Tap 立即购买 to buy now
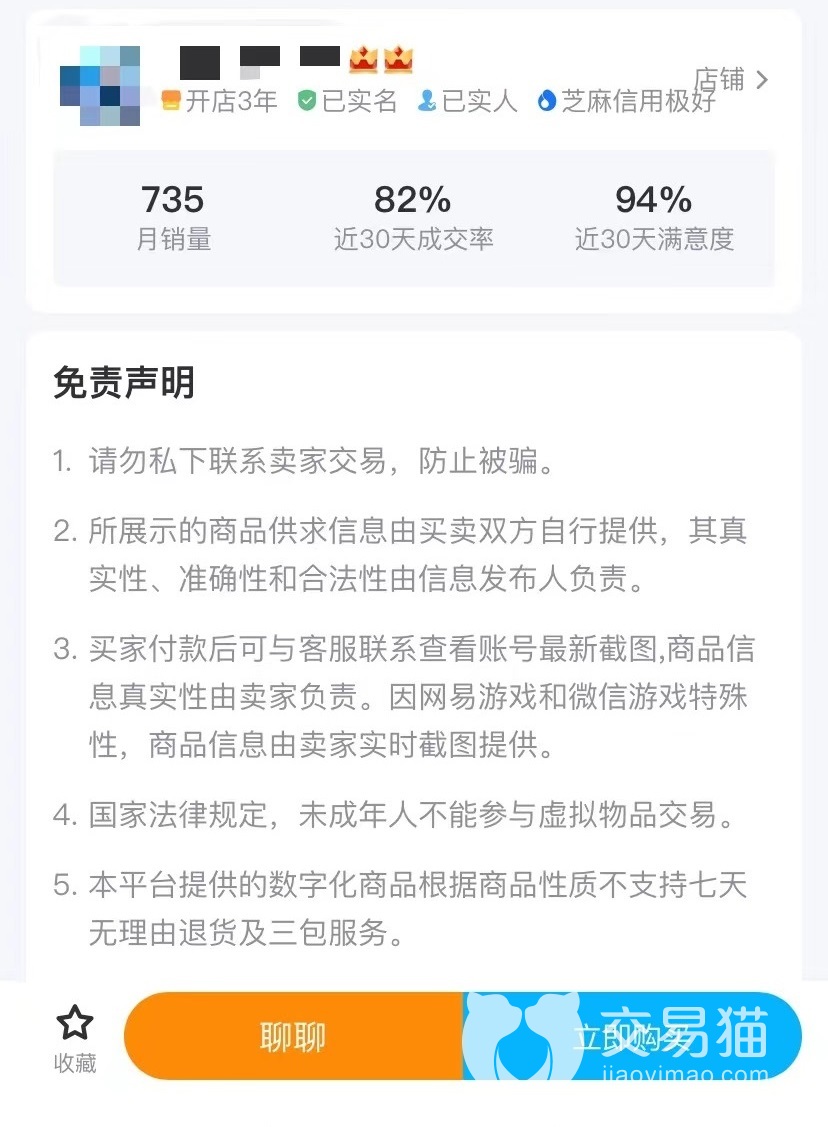828x1127 pixels. [x=632, y=1036]
